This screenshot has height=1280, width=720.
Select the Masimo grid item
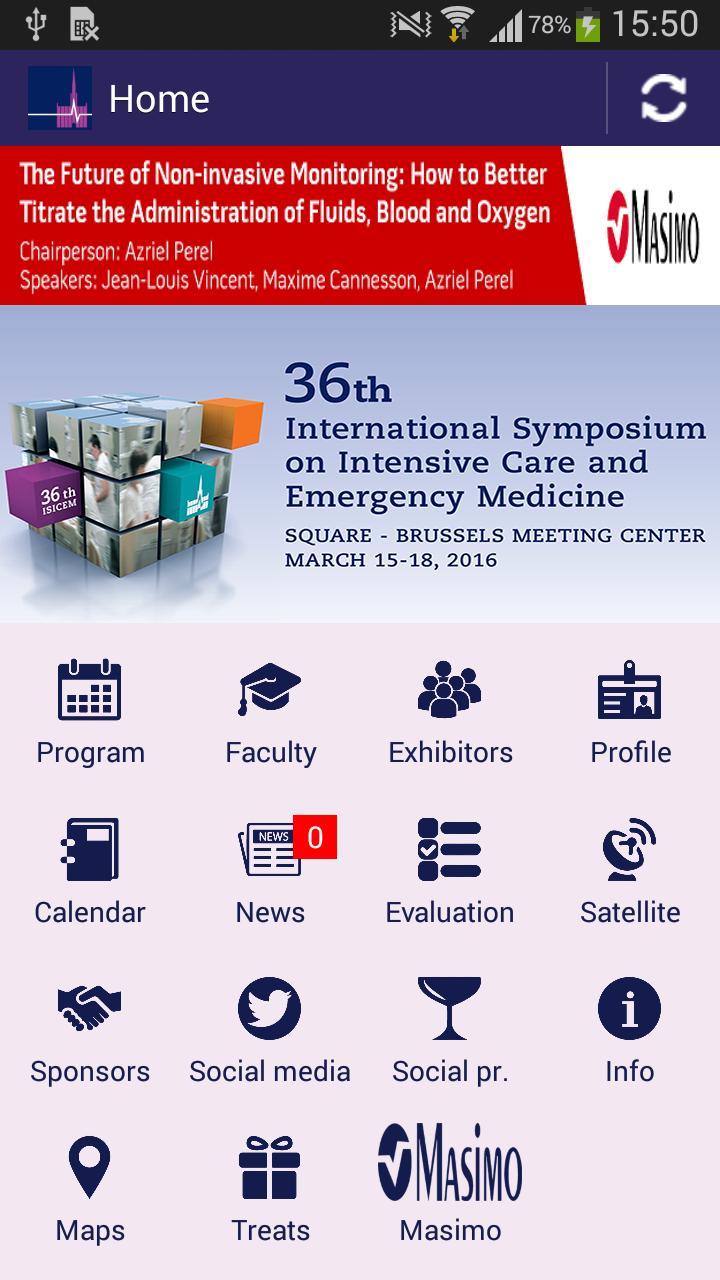[450, 1185]
